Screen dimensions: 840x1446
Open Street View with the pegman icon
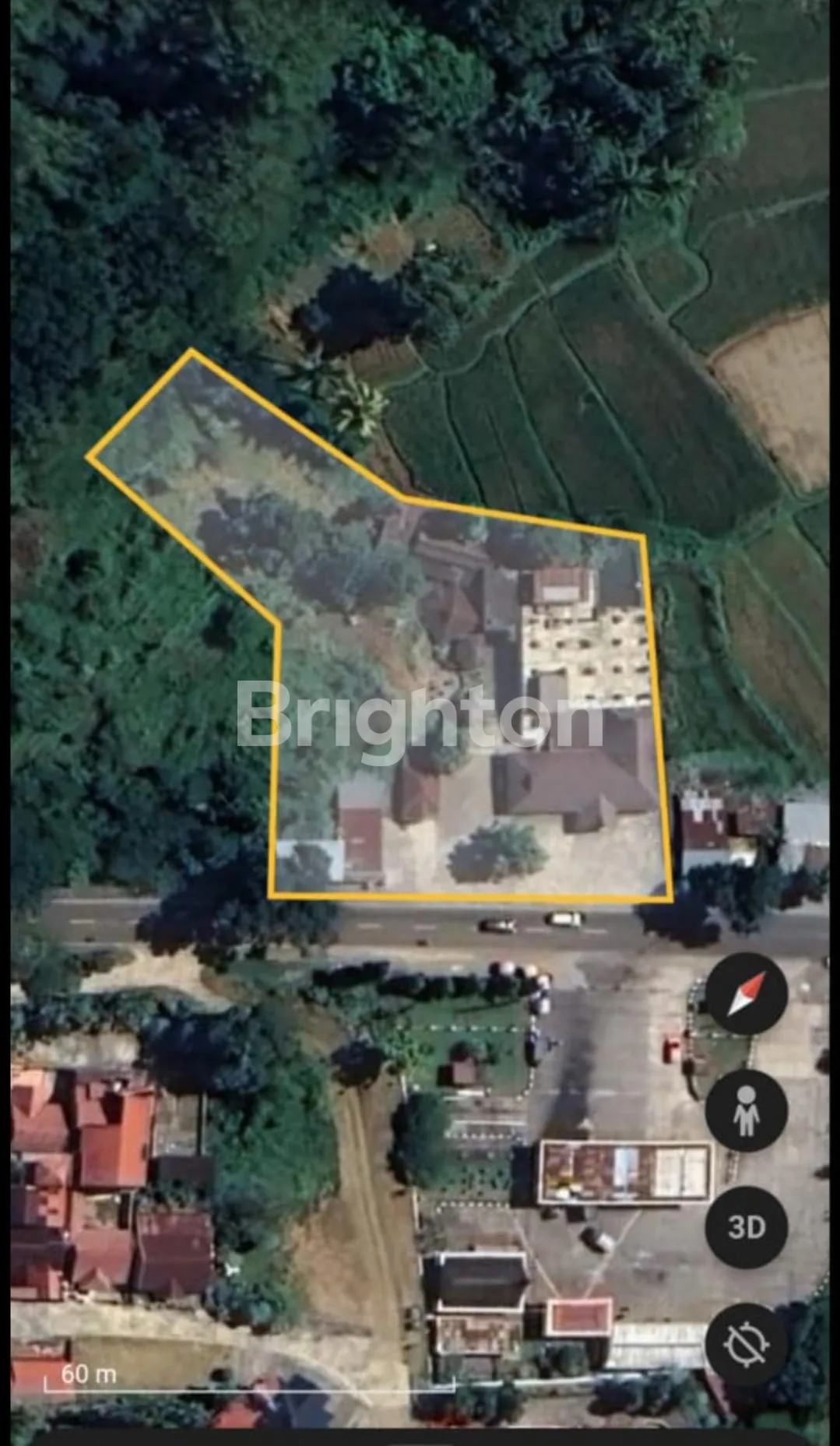point(747,1110)
